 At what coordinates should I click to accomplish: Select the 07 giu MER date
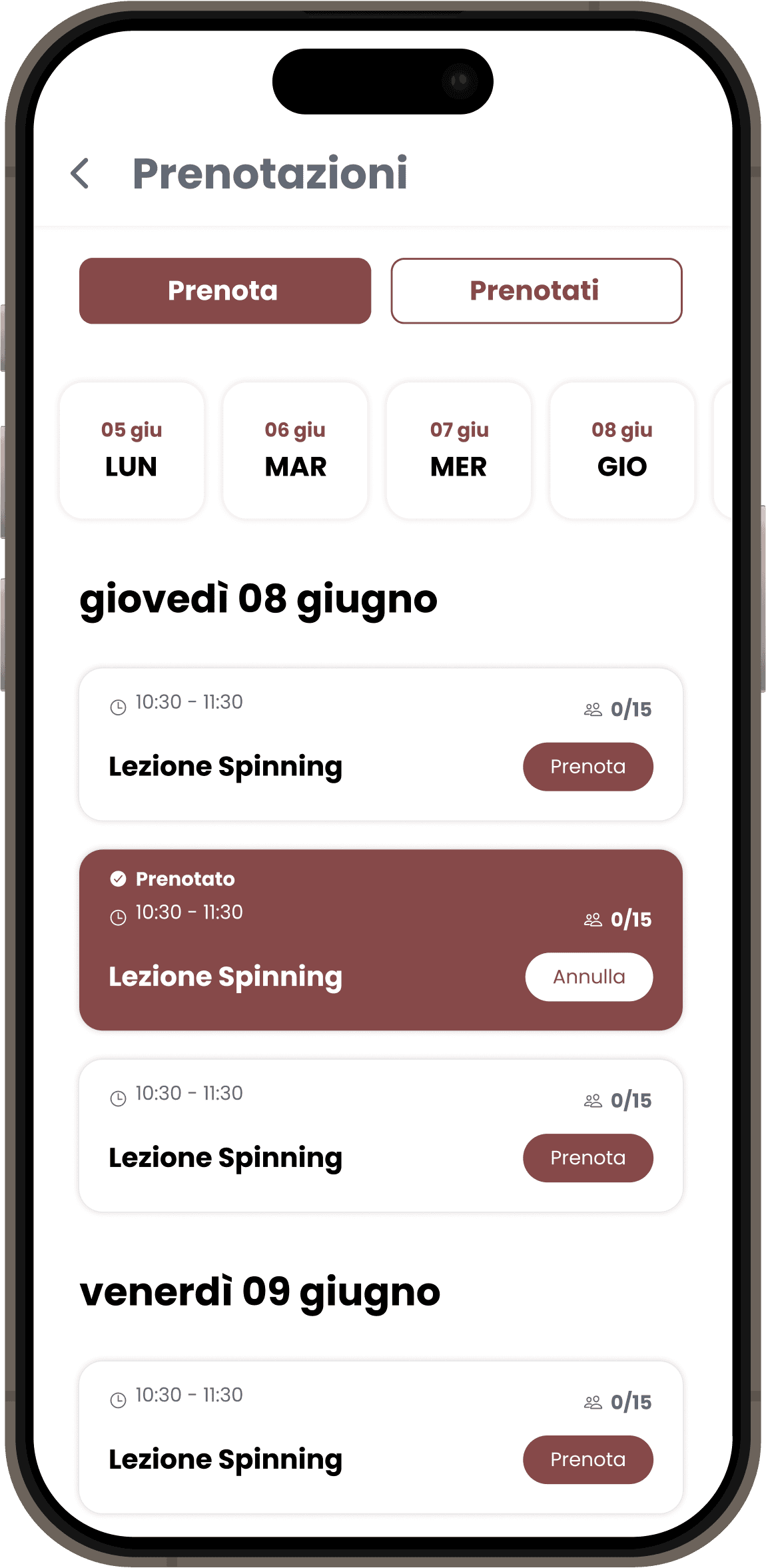pyautogui.click(x=459, y=450)
